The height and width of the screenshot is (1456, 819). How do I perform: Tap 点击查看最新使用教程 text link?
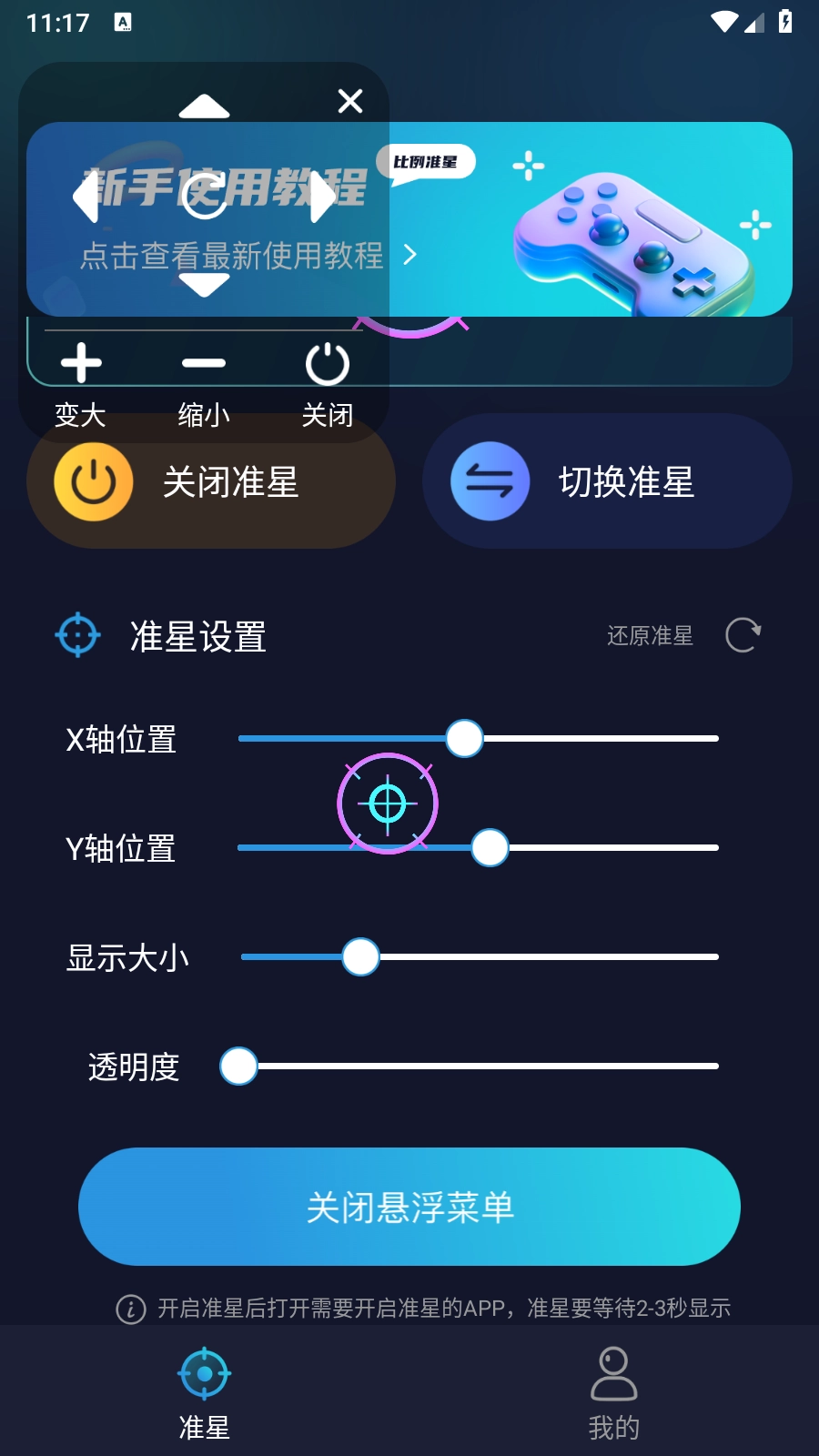click(x=230, y=257)
